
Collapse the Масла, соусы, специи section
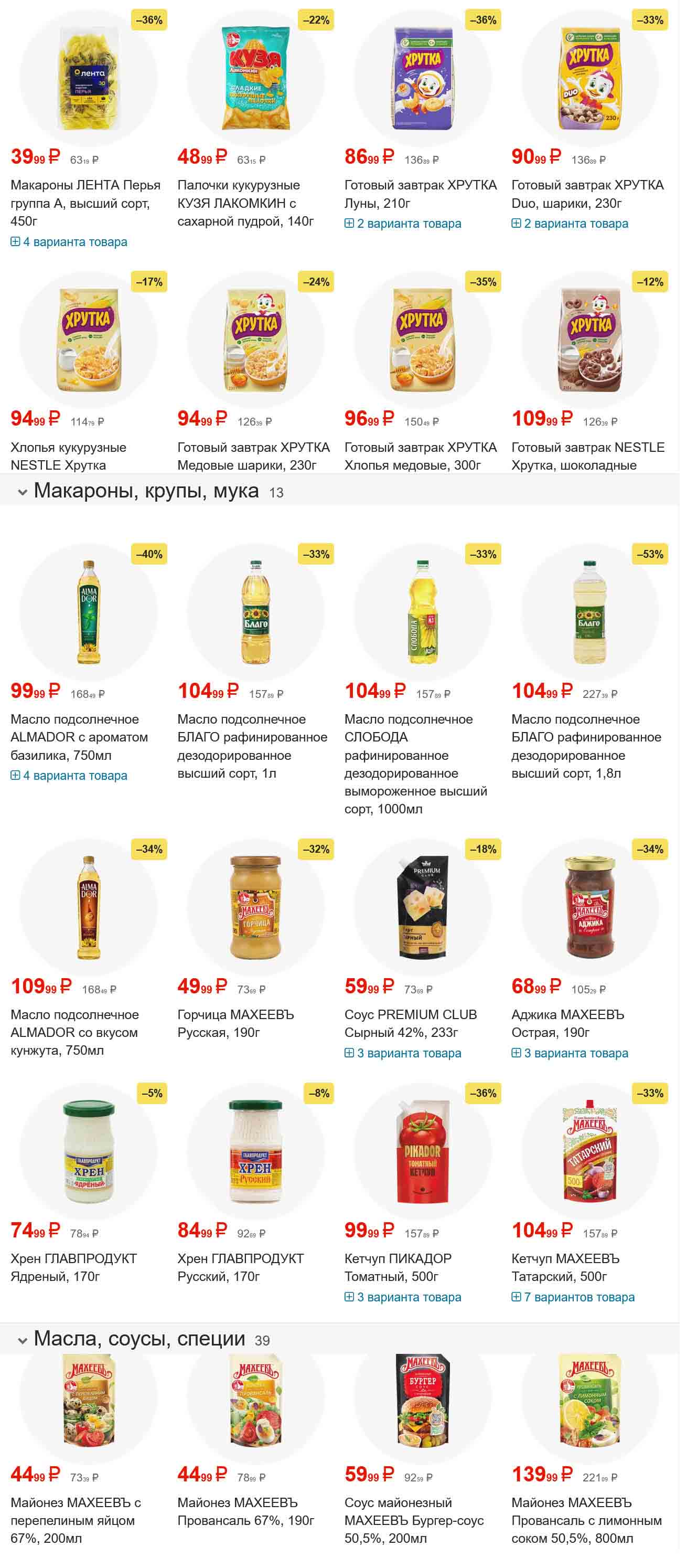pyautogui.click(x=23, y=1340)
